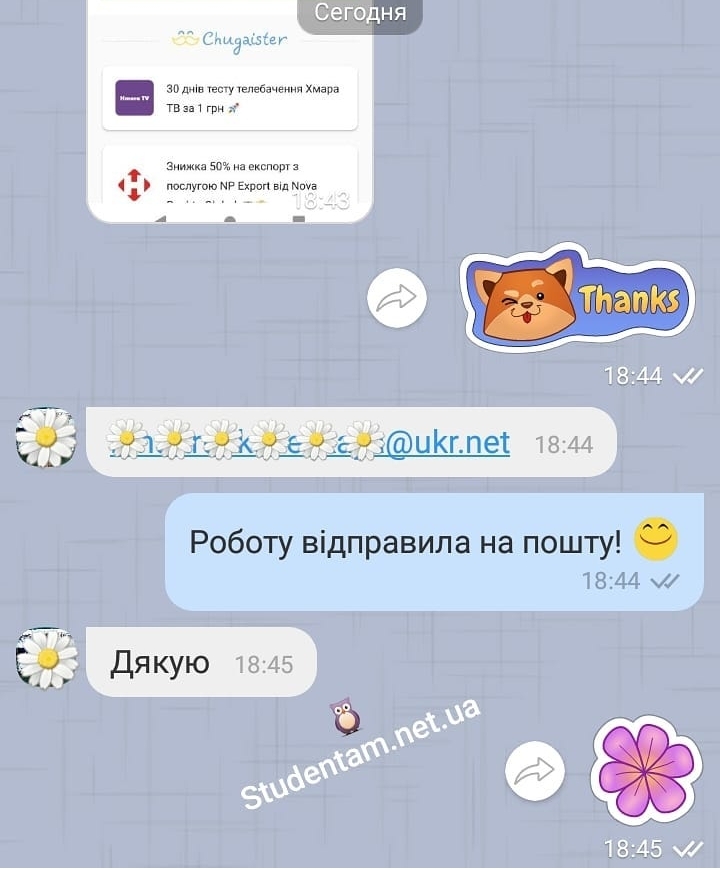Forward the Thanks cat sticker
The height and width of the screenshot is (870, 720).
coord(397,297)
